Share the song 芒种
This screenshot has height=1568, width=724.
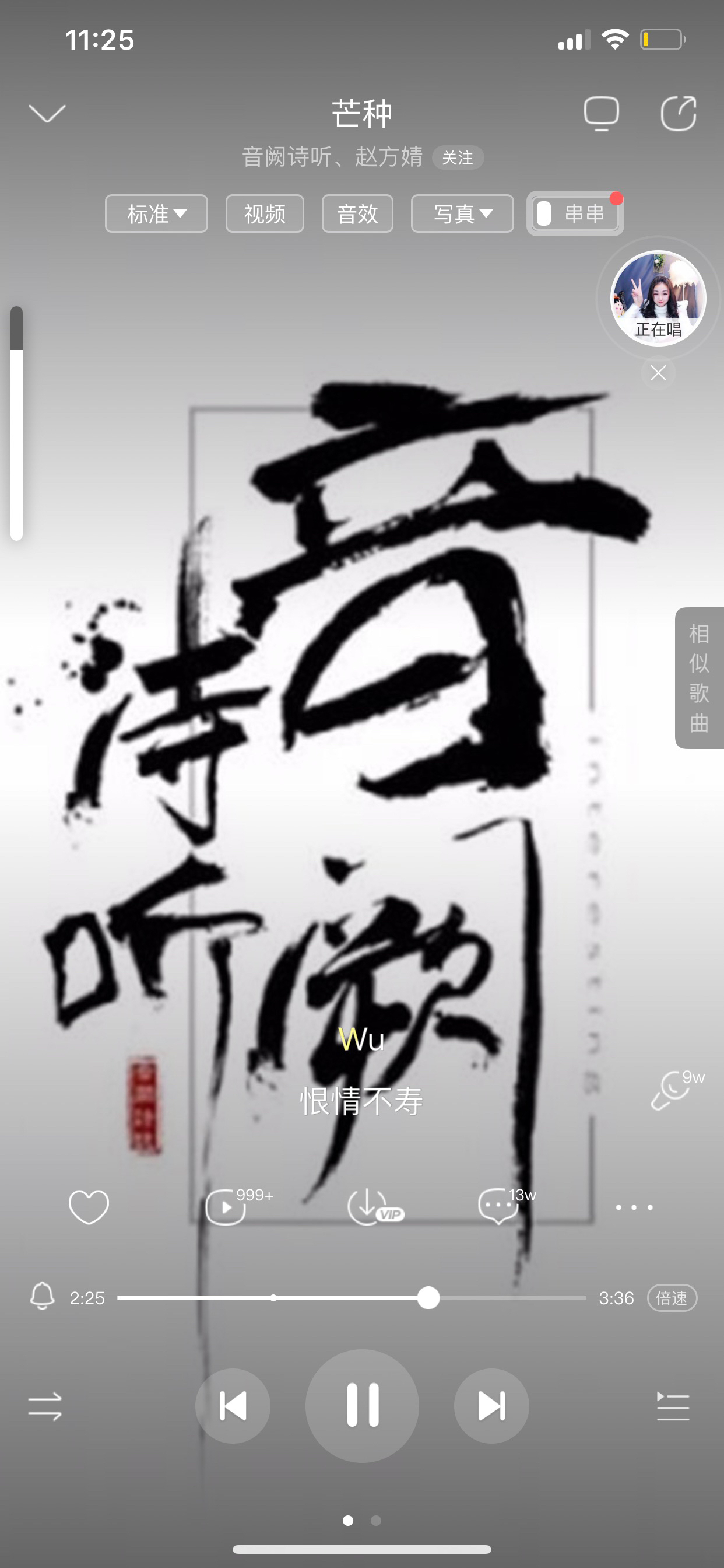[x=679, y=113]
